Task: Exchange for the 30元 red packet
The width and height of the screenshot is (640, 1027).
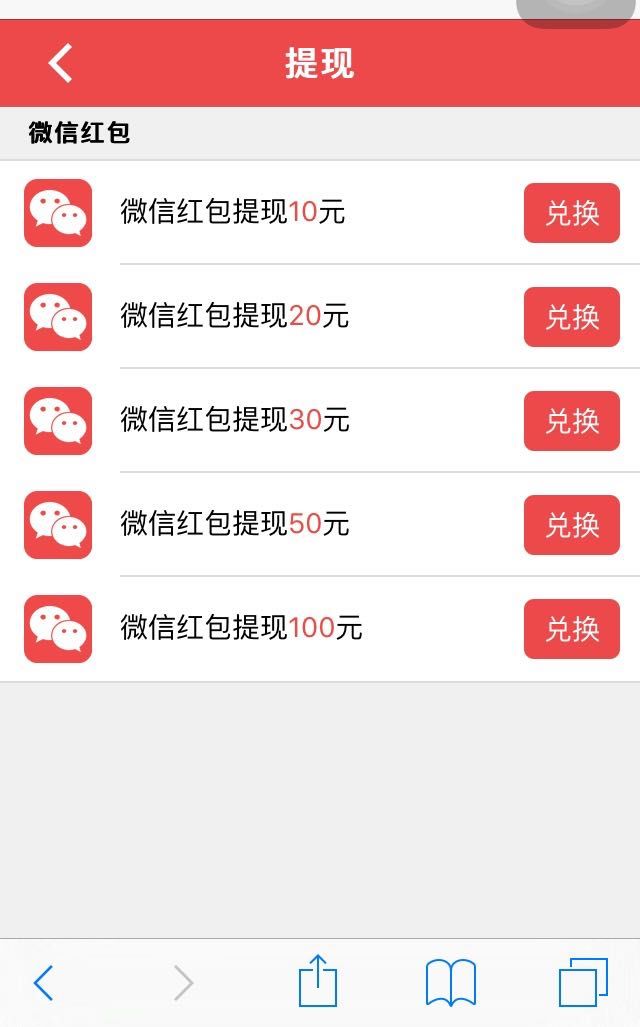Action: (x=571, y=421)
